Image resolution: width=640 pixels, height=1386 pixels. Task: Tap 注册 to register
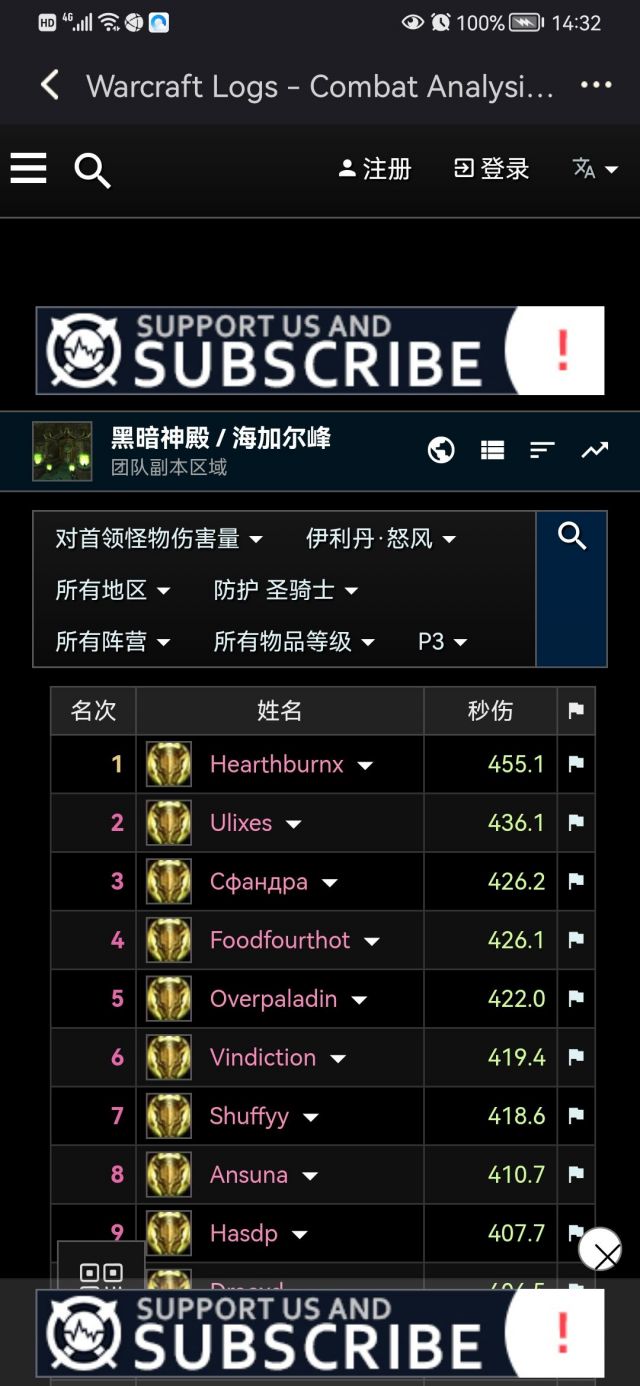coord(375,169)
